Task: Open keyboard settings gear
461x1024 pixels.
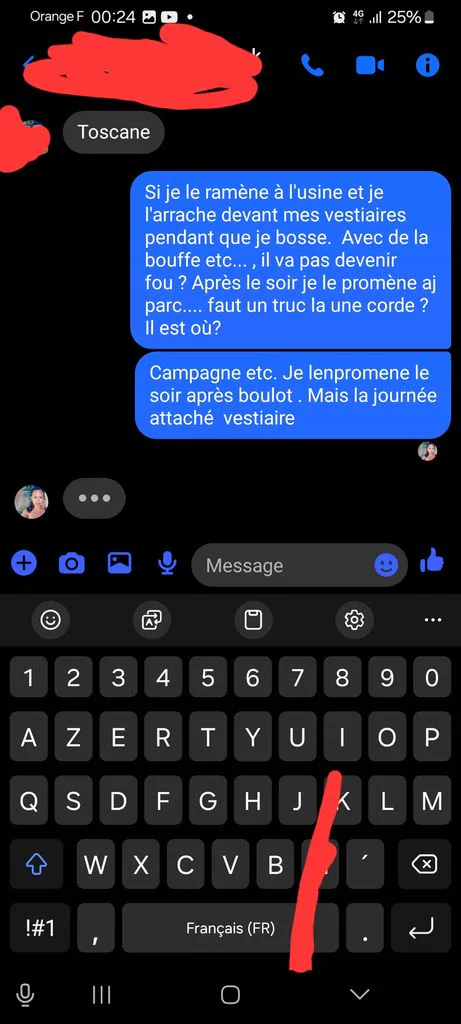Action: [355, 619]
